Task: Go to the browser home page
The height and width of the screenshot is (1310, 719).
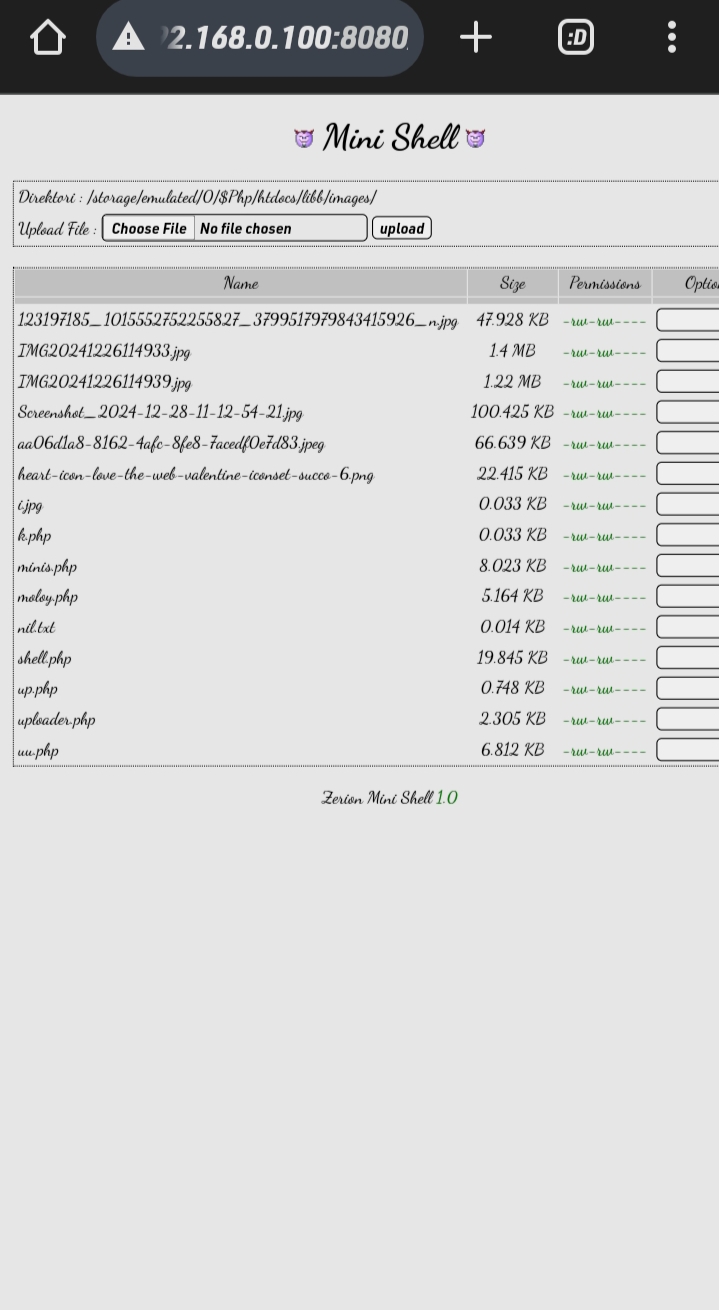Action: pyautogui.click(x=47, y=38)
